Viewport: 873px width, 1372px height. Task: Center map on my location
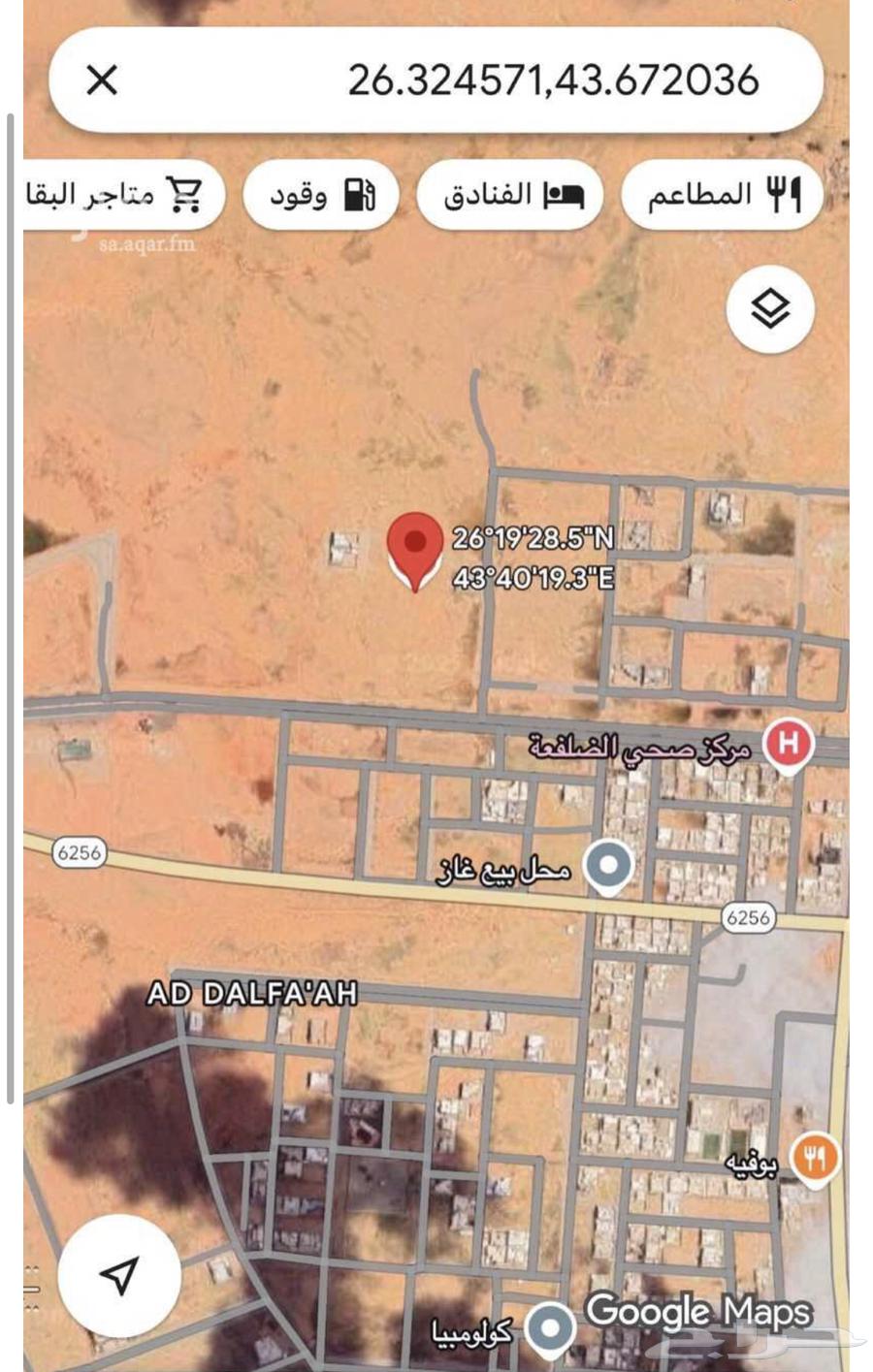coord(119,1275)
